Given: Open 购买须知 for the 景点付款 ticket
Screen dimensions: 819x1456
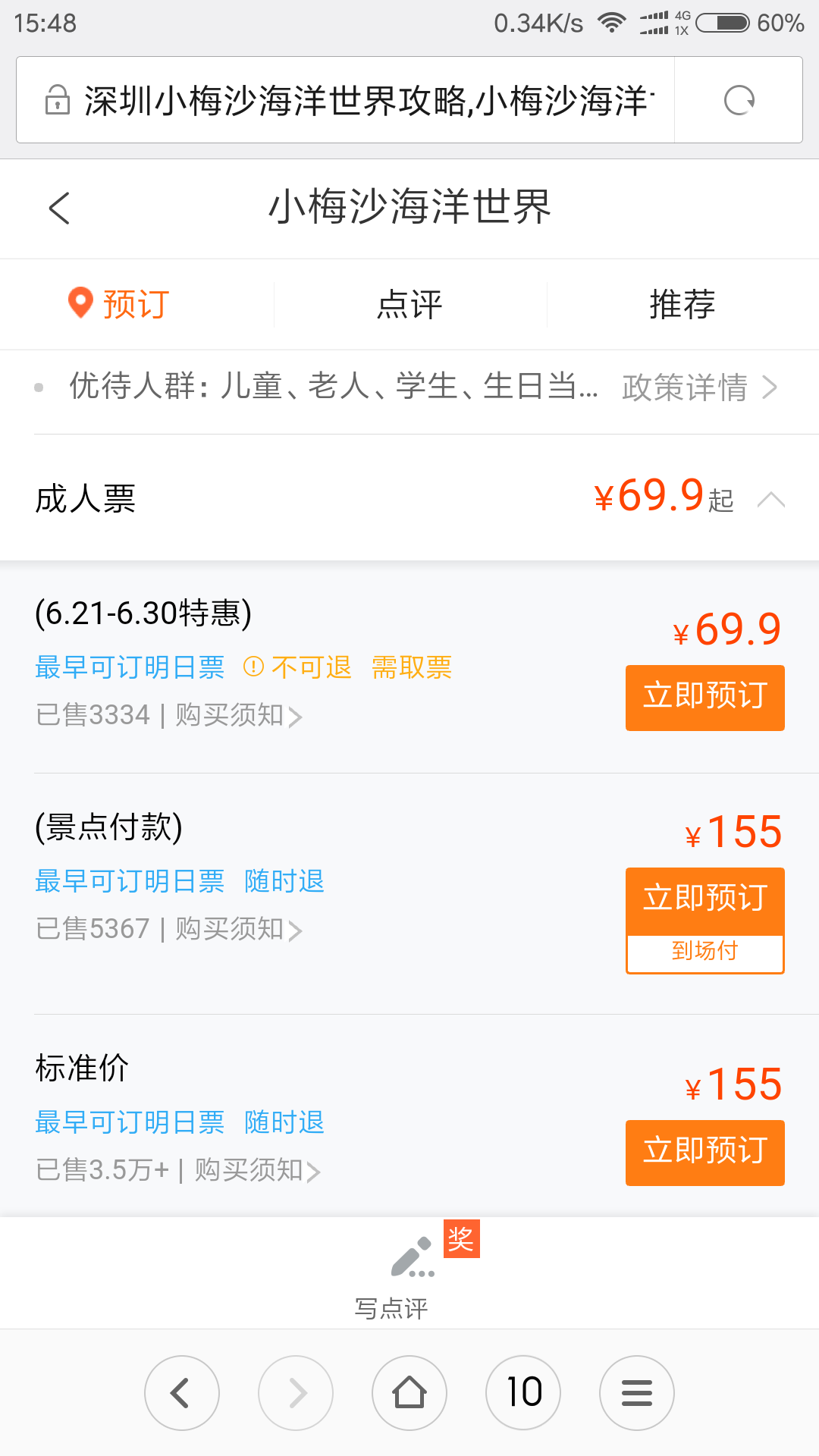Looking at the screenshot, I should pyautogui.click(x=239, y=929).
